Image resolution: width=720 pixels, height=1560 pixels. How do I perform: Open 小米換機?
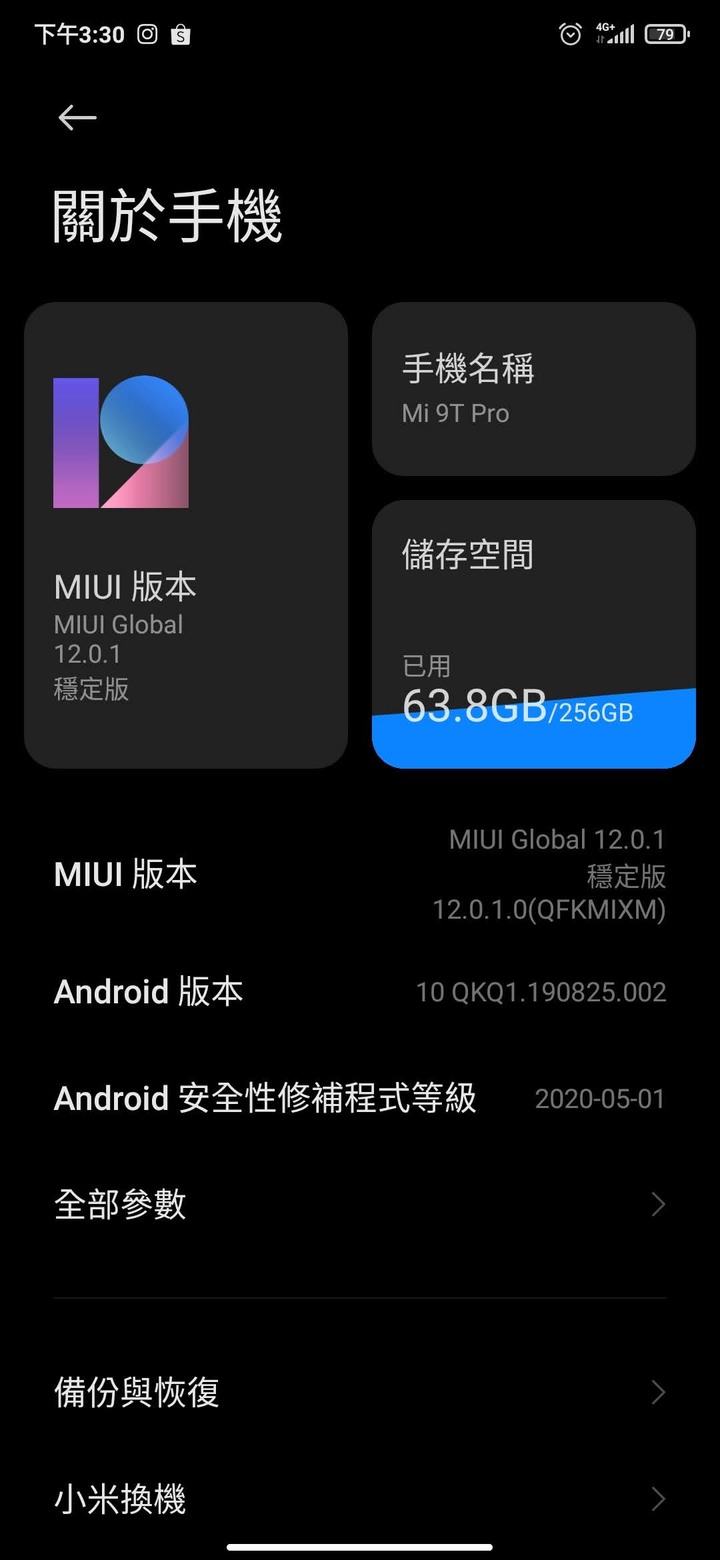click(360, 1499)
